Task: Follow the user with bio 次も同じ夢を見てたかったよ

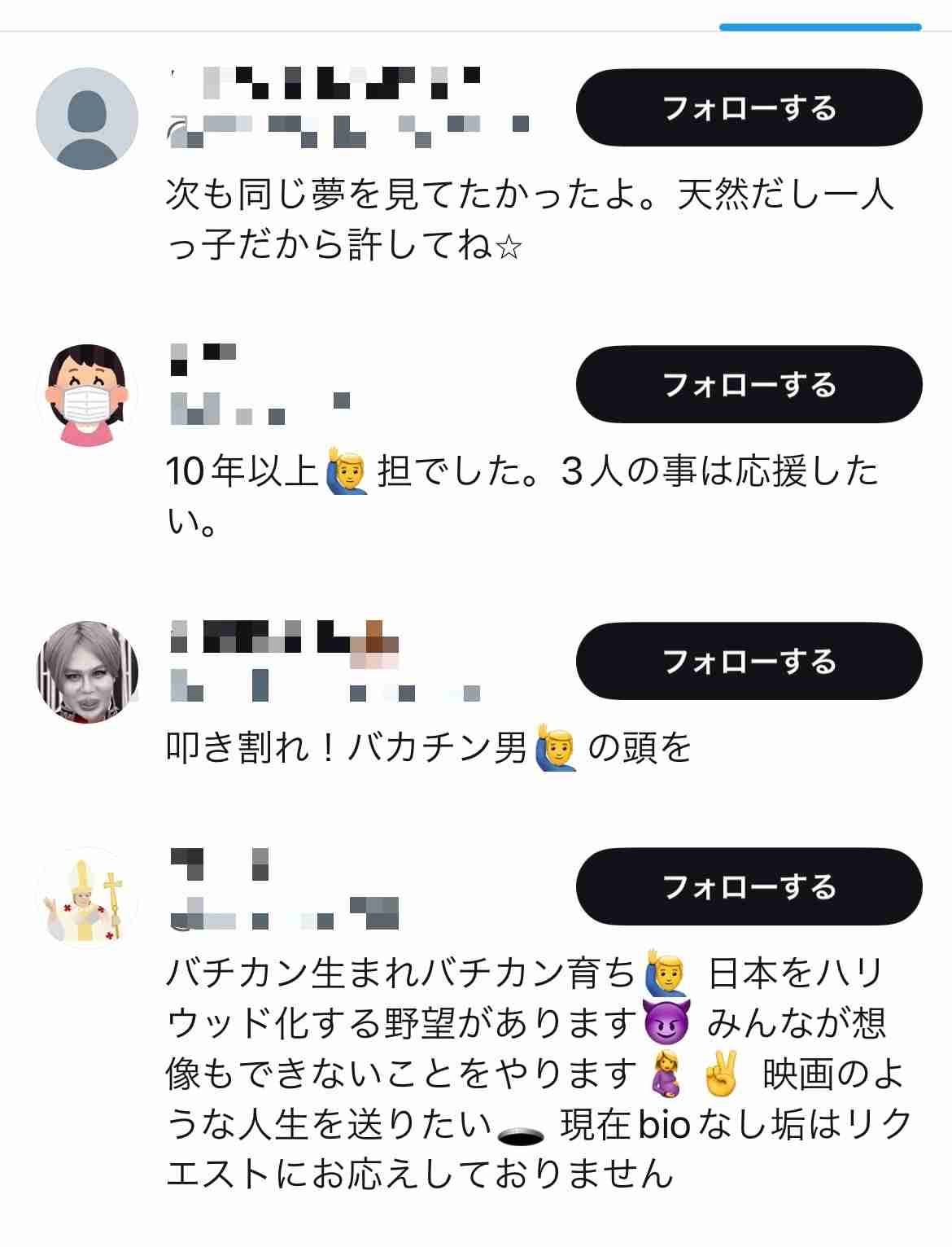Action: coord(749,107)
